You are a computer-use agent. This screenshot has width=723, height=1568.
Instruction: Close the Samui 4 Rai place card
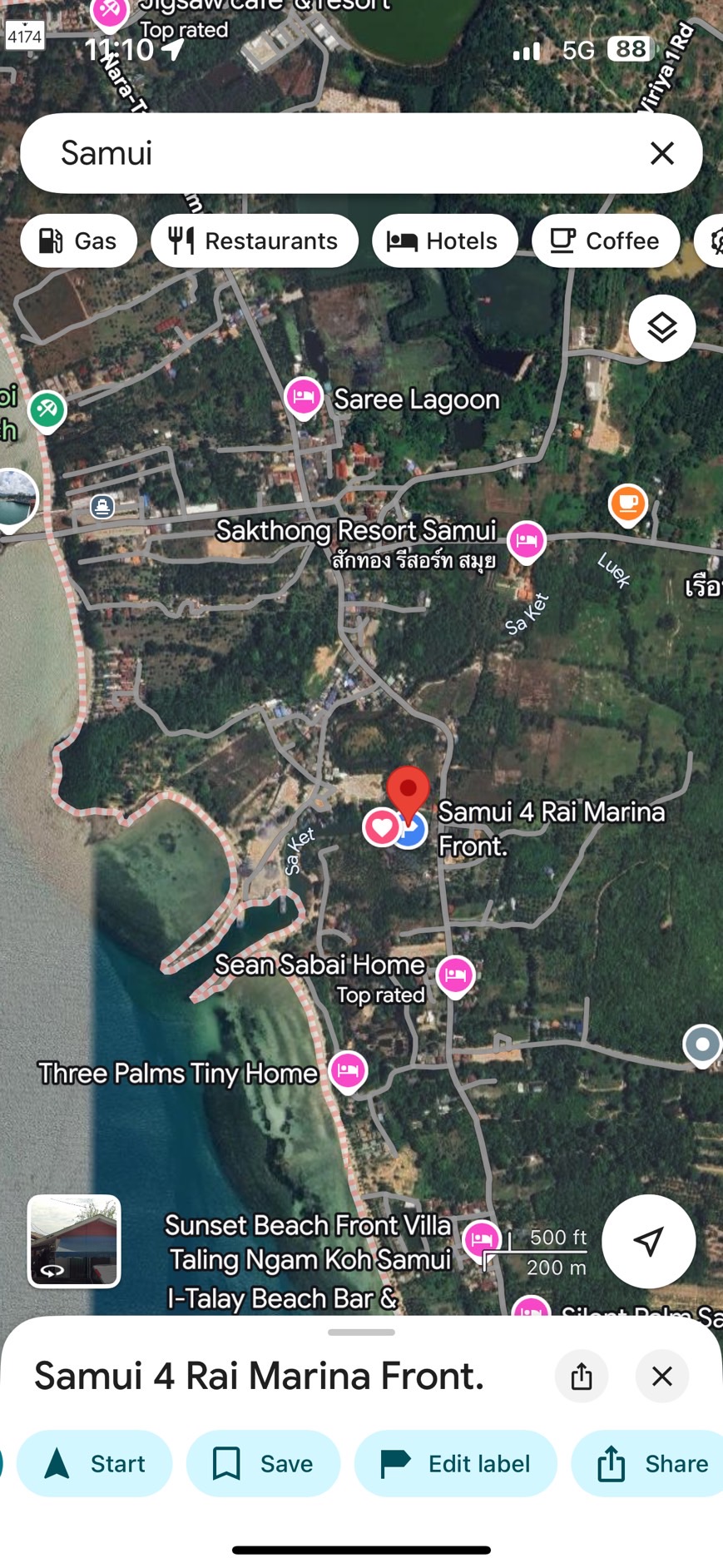click(661, 1376)
